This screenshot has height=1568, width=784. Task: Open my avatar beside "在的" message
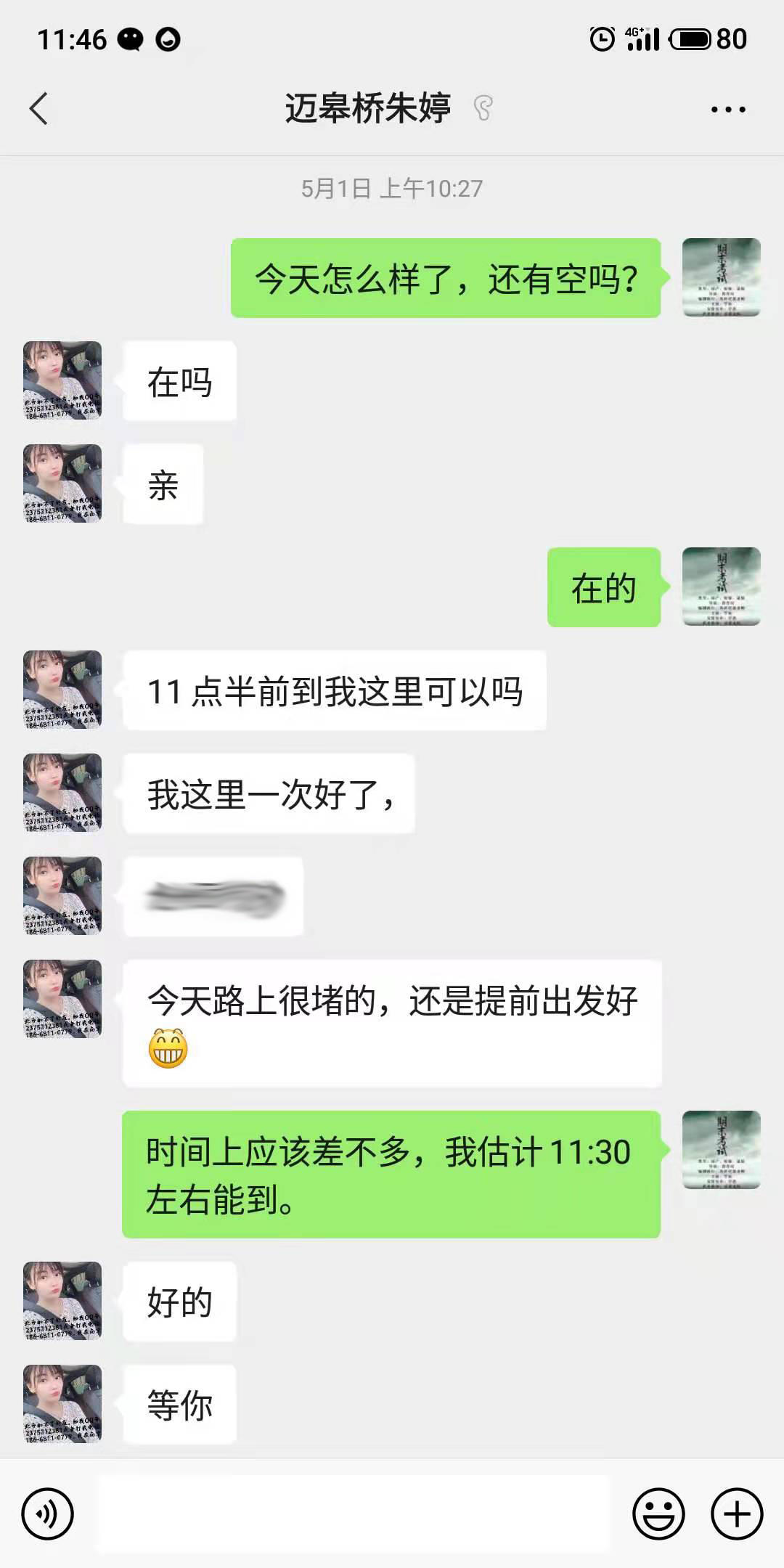click(x=721, y=587)
